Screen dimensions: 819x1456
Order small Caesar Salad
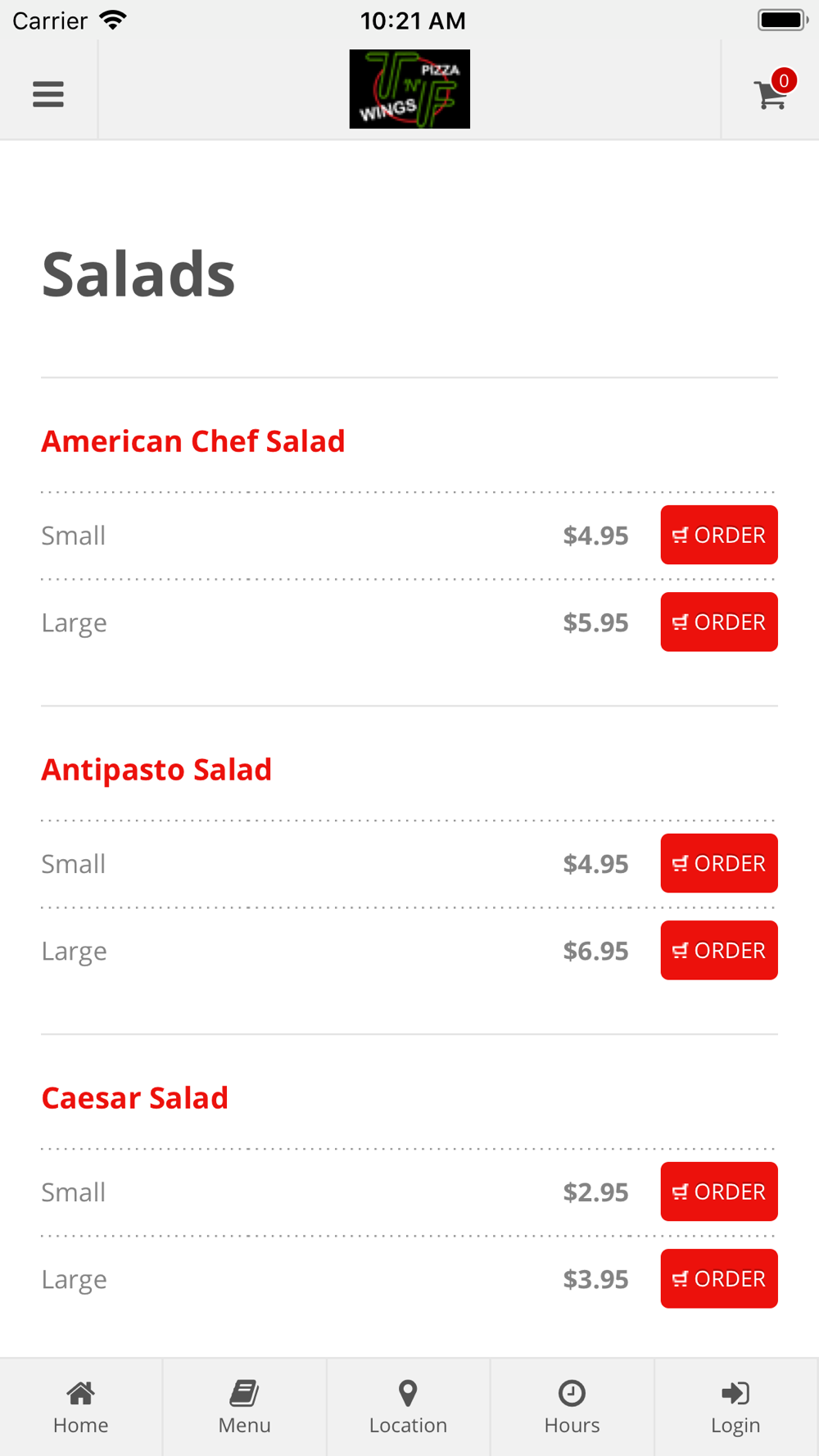[719, 1191]
